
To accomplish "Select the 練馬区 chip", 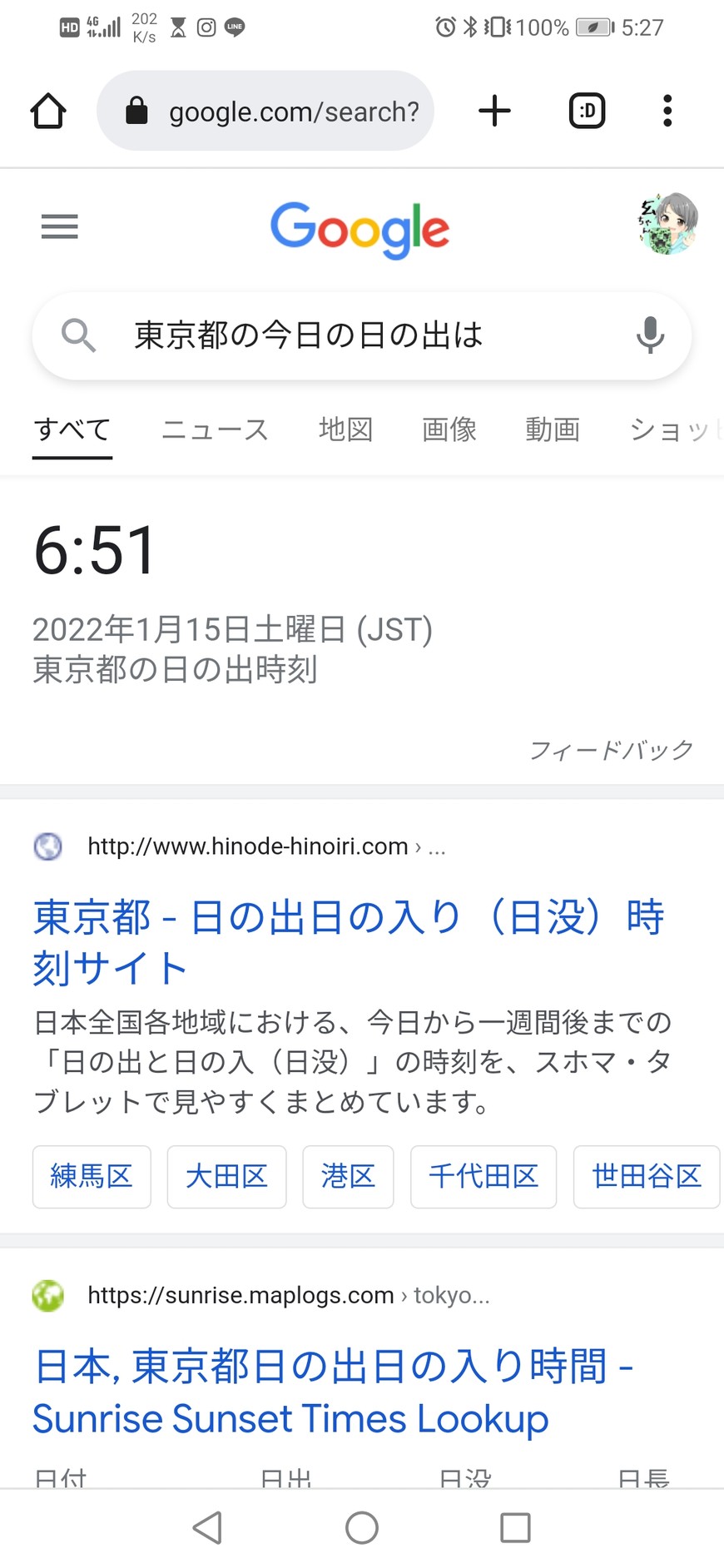I will [x=92, y=1176].
